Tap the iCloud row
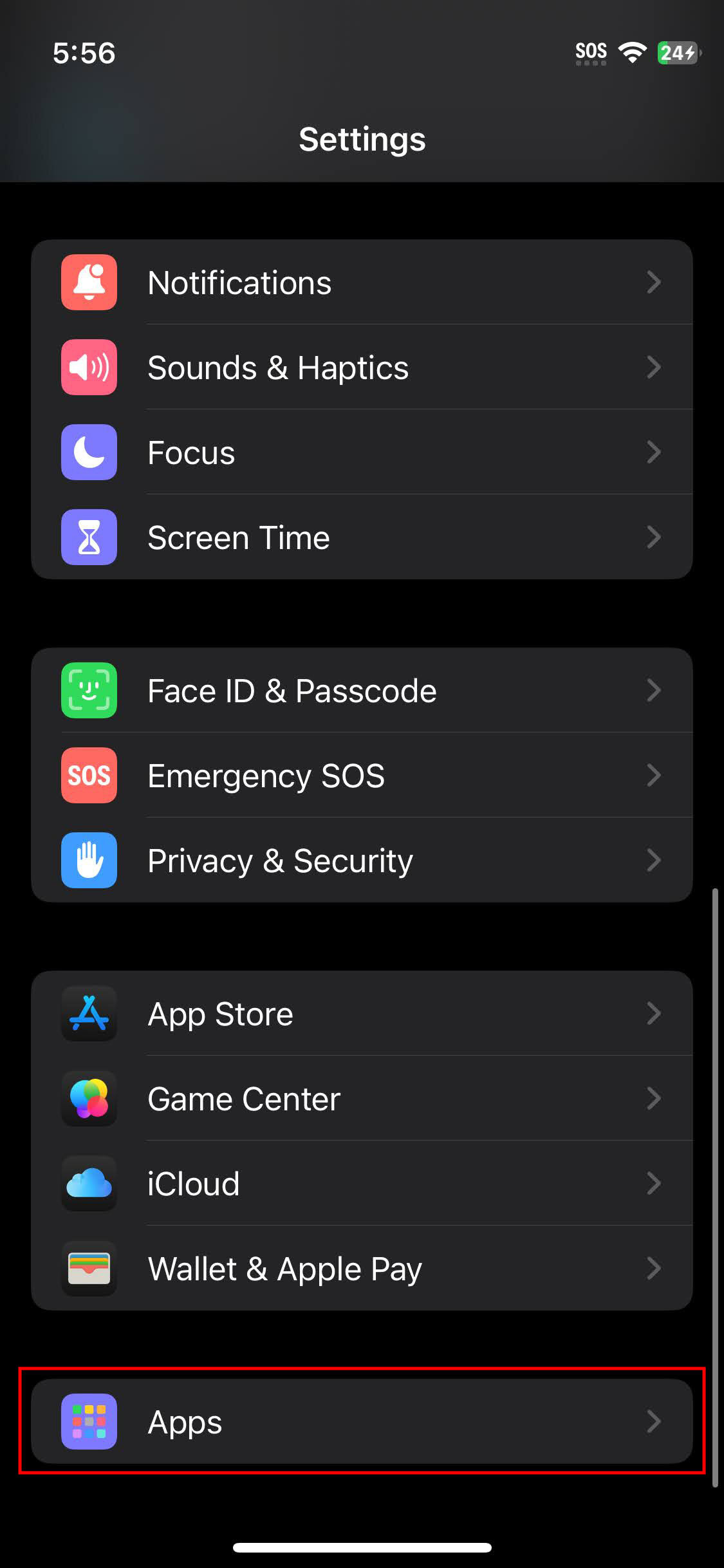This screenshot has height=1568, width=724. pyautogui.click(x=362, y=1184)
